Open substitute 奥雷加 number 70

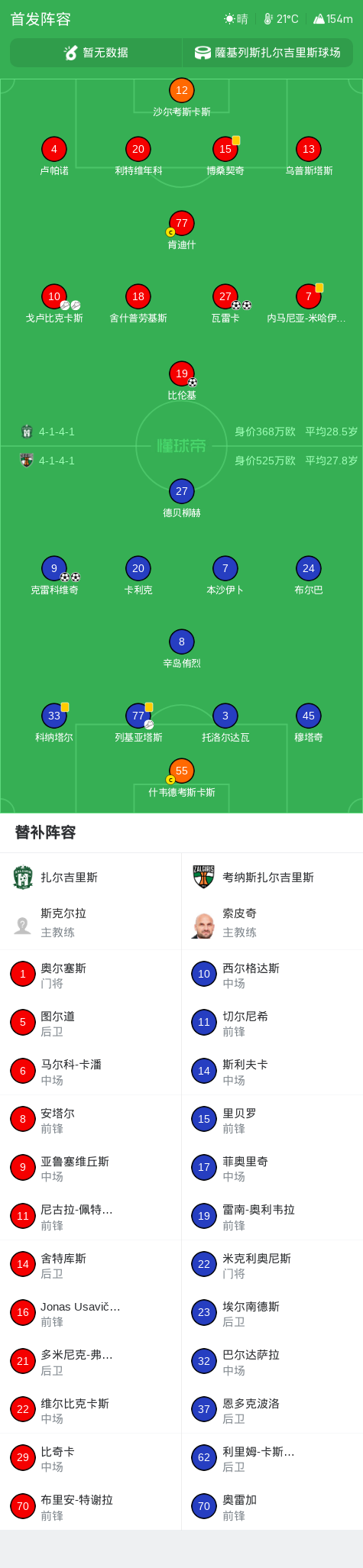pos(272,1506)
